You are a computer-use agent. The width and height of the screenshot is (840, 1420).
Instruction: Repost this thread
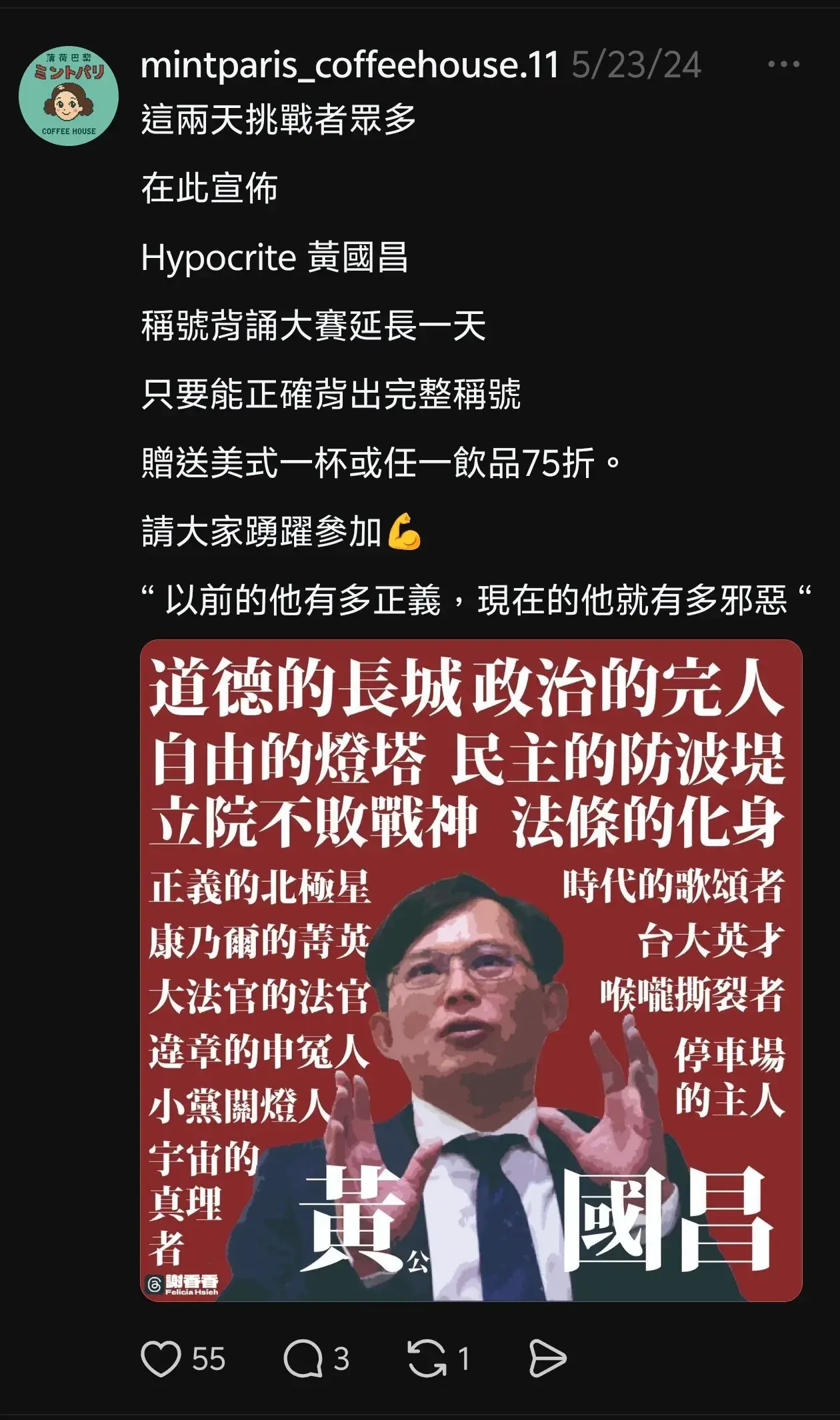[x=427, y=1358]
